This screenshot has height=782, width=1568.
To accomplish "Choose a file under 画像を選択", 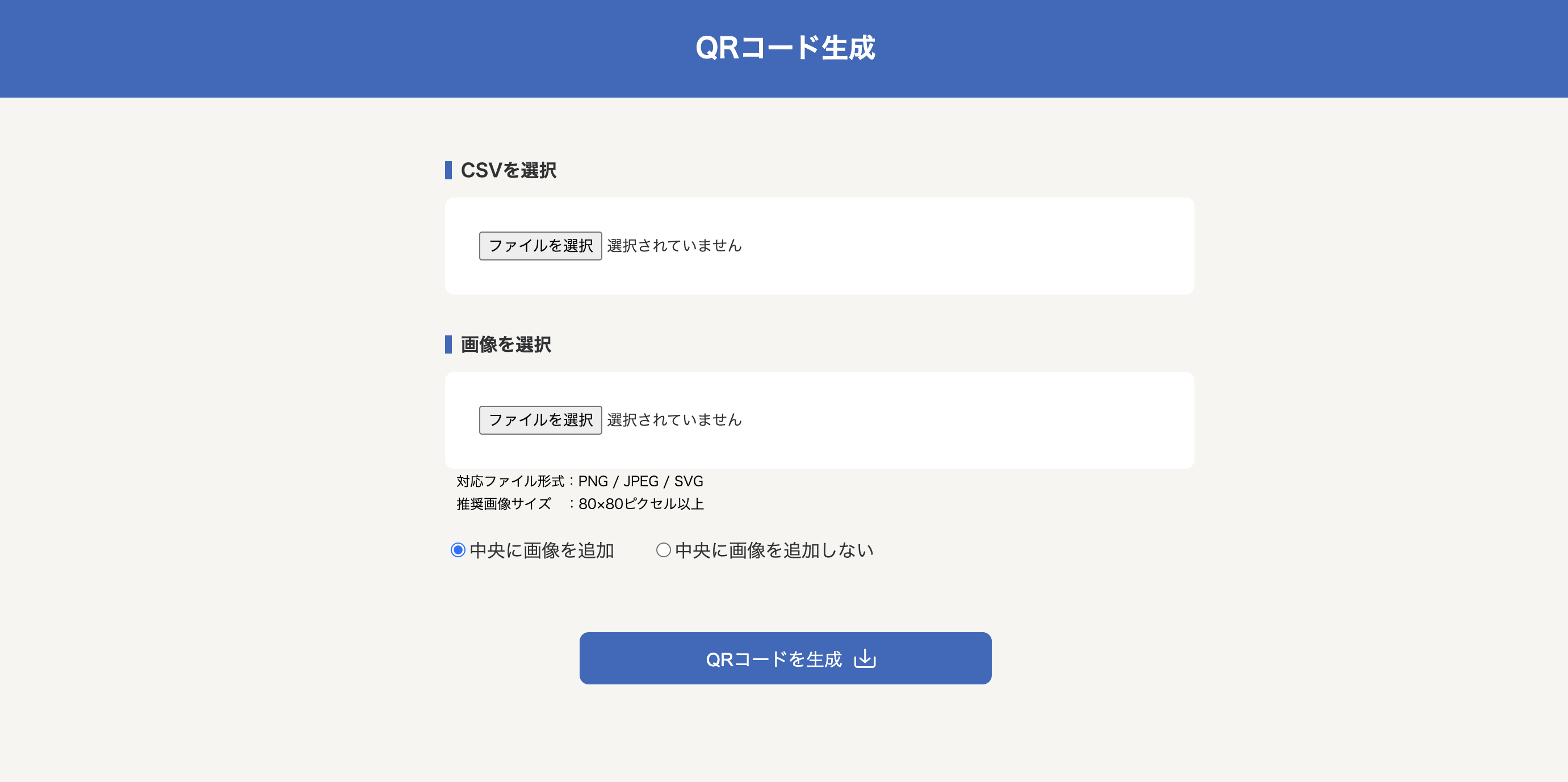I will click(x=540, y=420).
